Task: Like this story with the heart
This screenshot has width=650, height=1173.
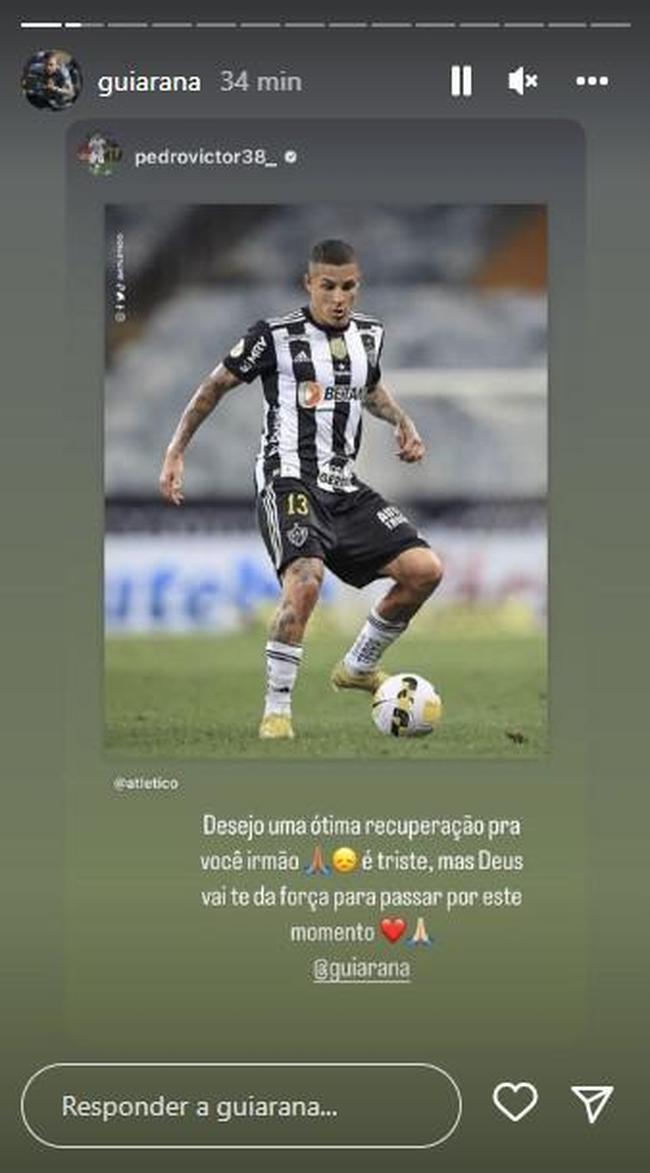Action: (515, 1101)
